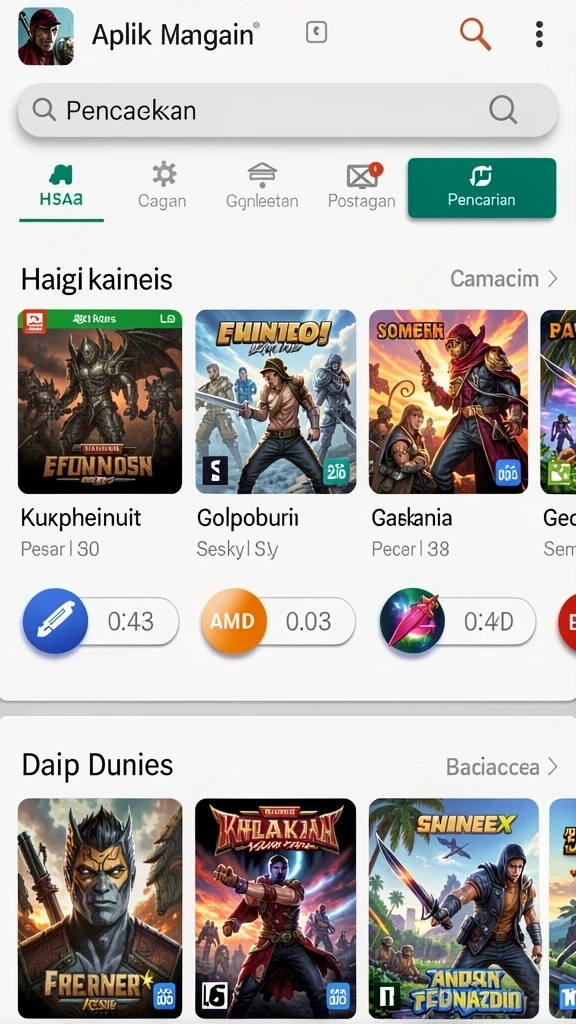Open the Ggnleetan tab
Screen dimensions: 576x1024
262,186
